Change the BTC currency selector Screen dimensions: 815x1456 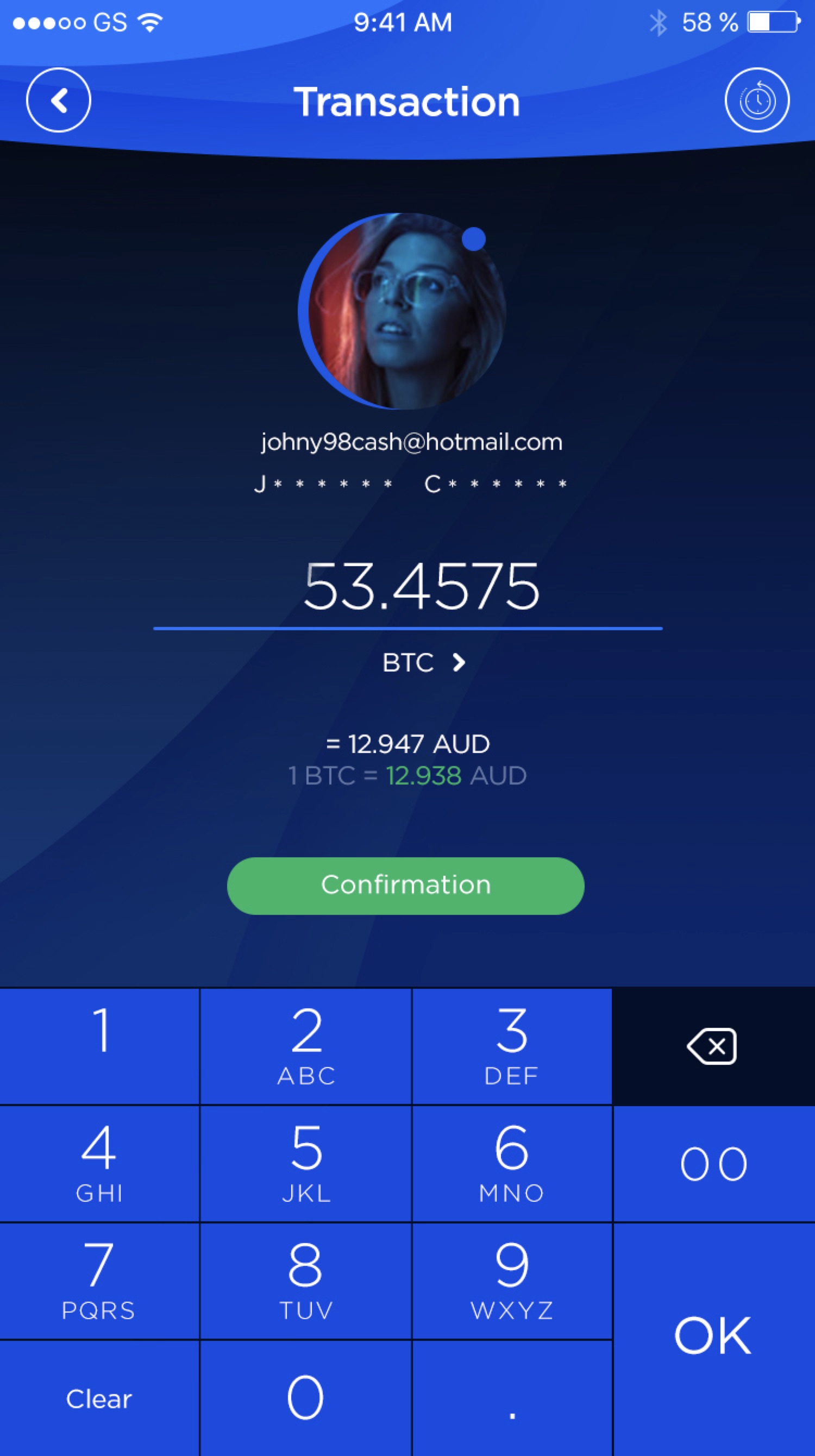click(x=423, y=662)
